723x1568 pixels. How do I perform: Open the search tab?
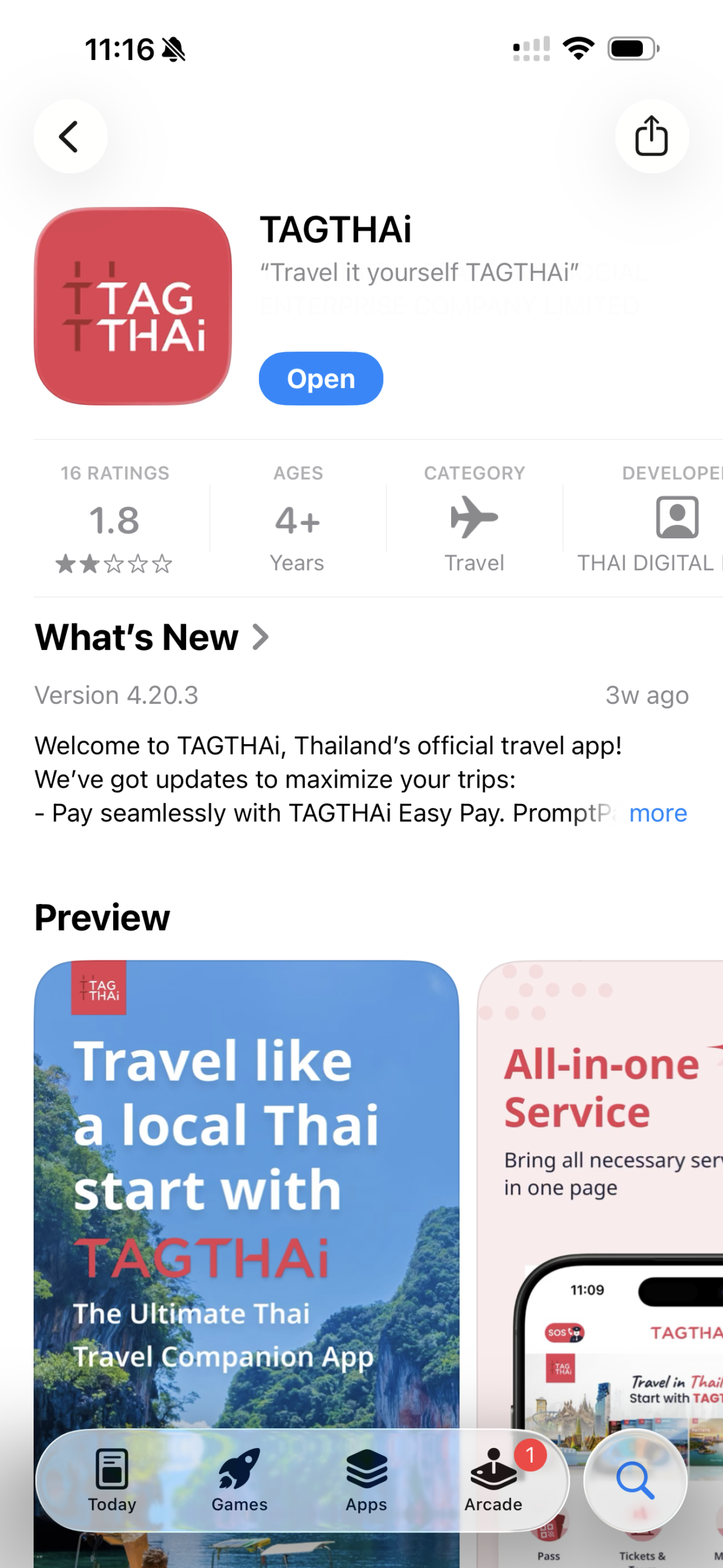click(x=635, y=1480)
